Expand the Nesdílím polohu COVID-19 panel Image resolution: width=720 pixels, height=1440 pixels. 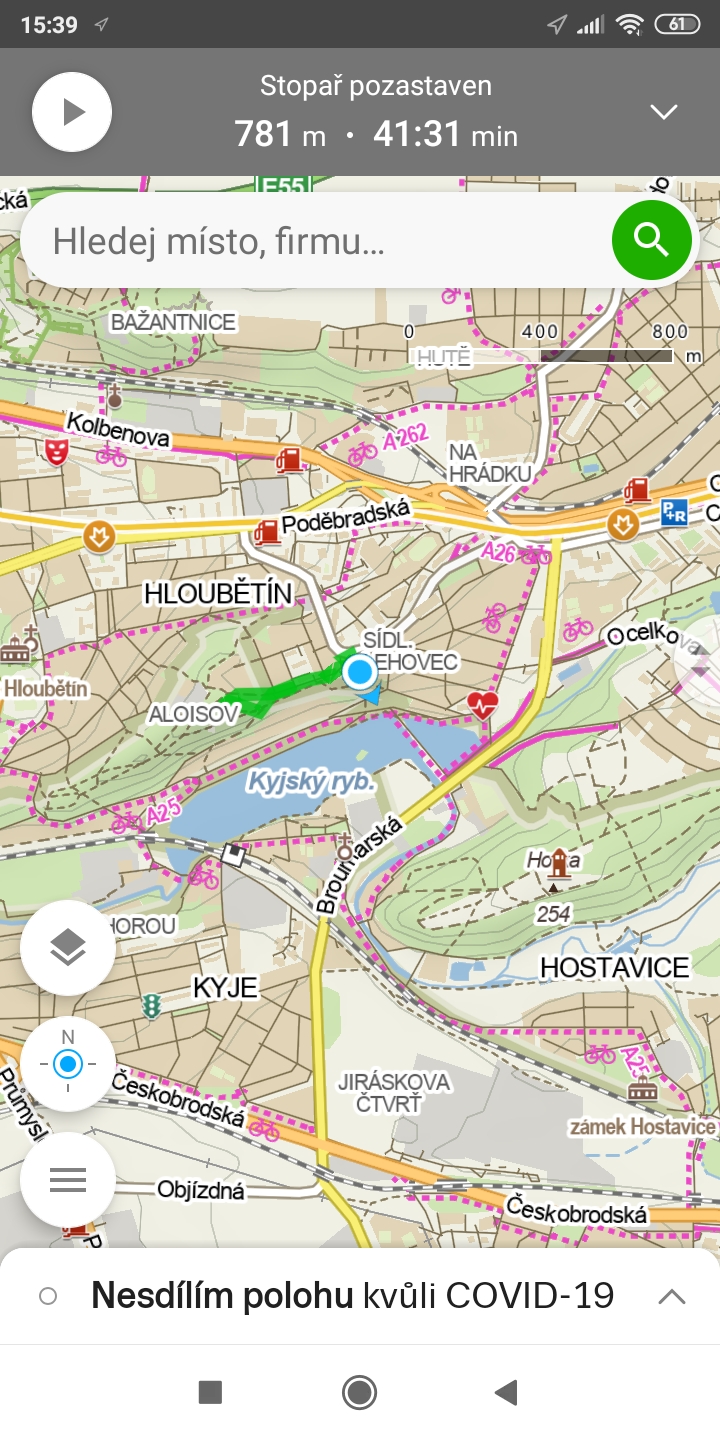(x=672, y=1297)
